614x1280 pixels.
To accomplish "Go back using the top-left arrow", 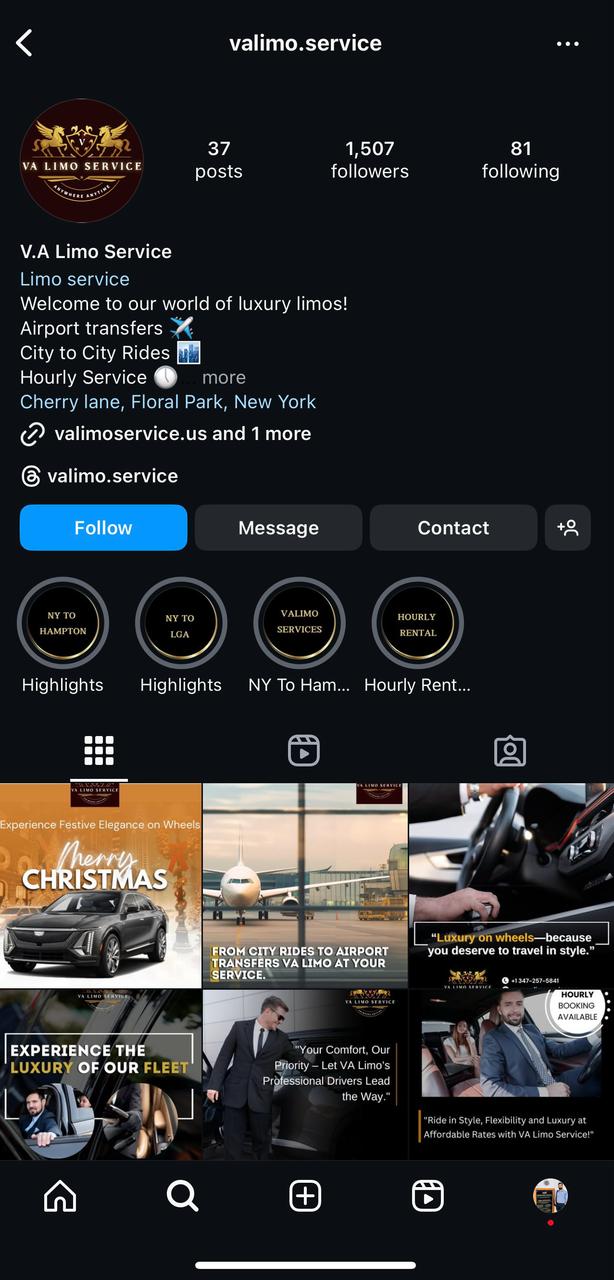I will (x=25, y=43).
